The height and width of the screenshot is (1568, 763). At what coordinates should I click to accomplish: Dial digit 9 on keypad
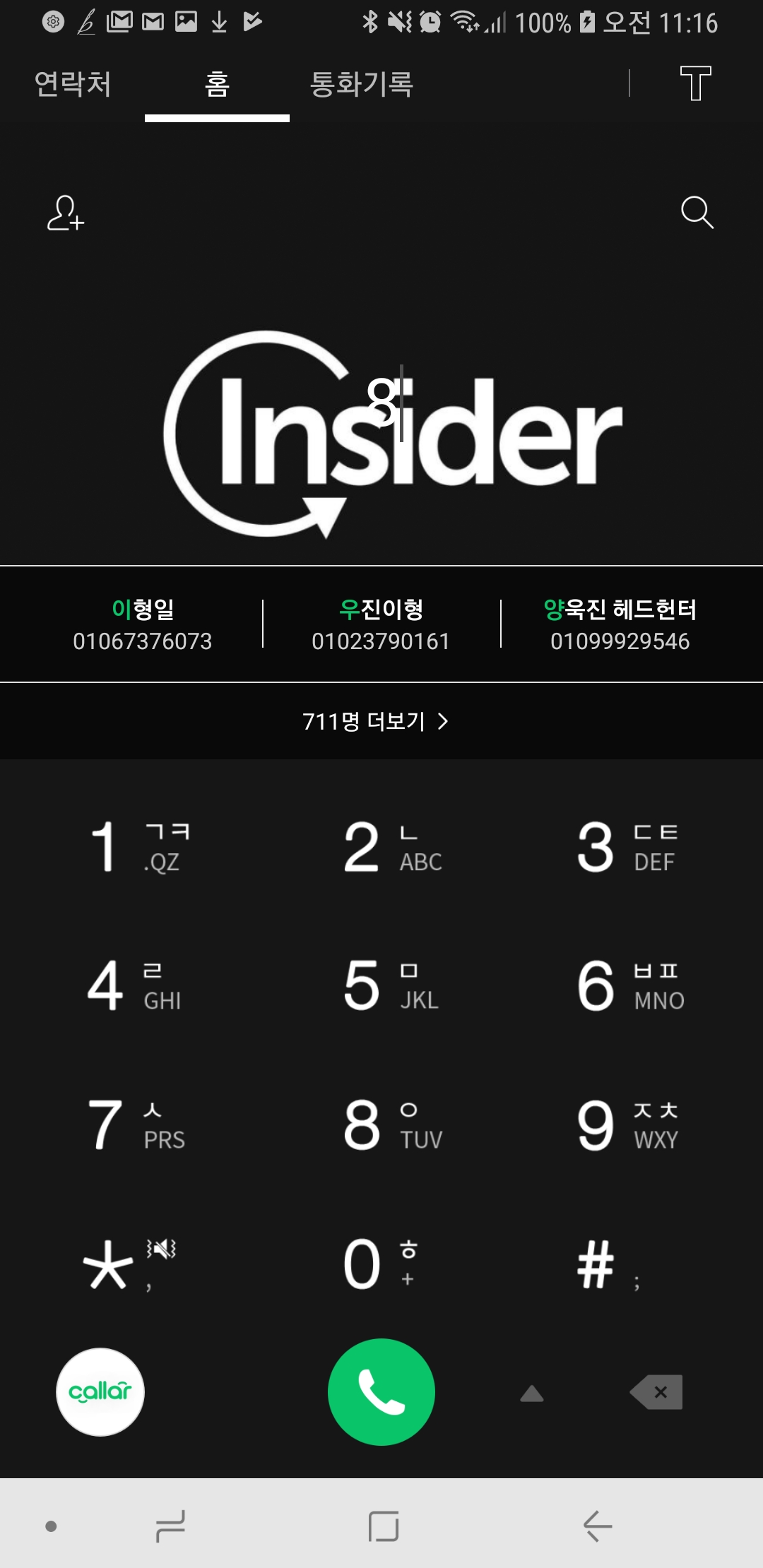click(x=625, y=1124)
